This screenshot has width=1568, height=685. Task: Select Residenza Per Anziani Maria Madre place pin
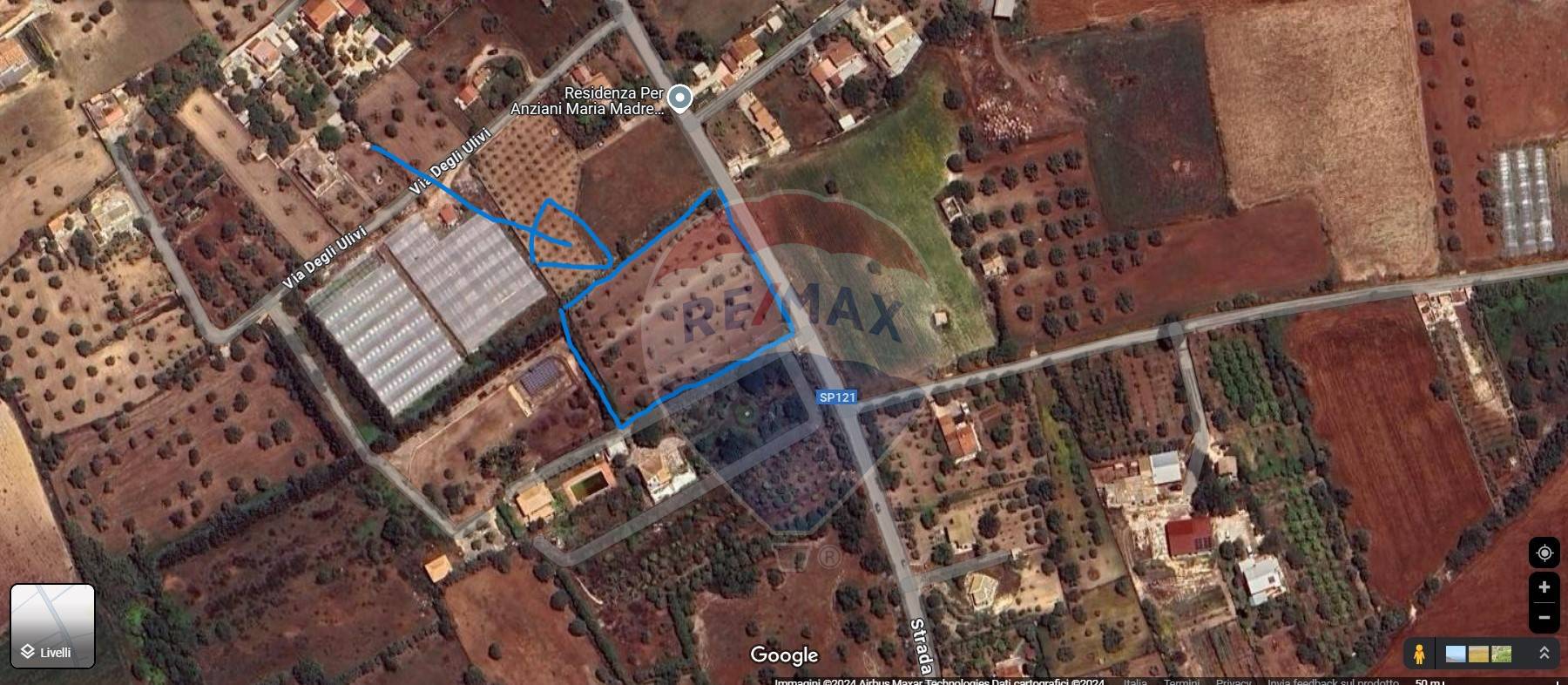tap(679, 98)
